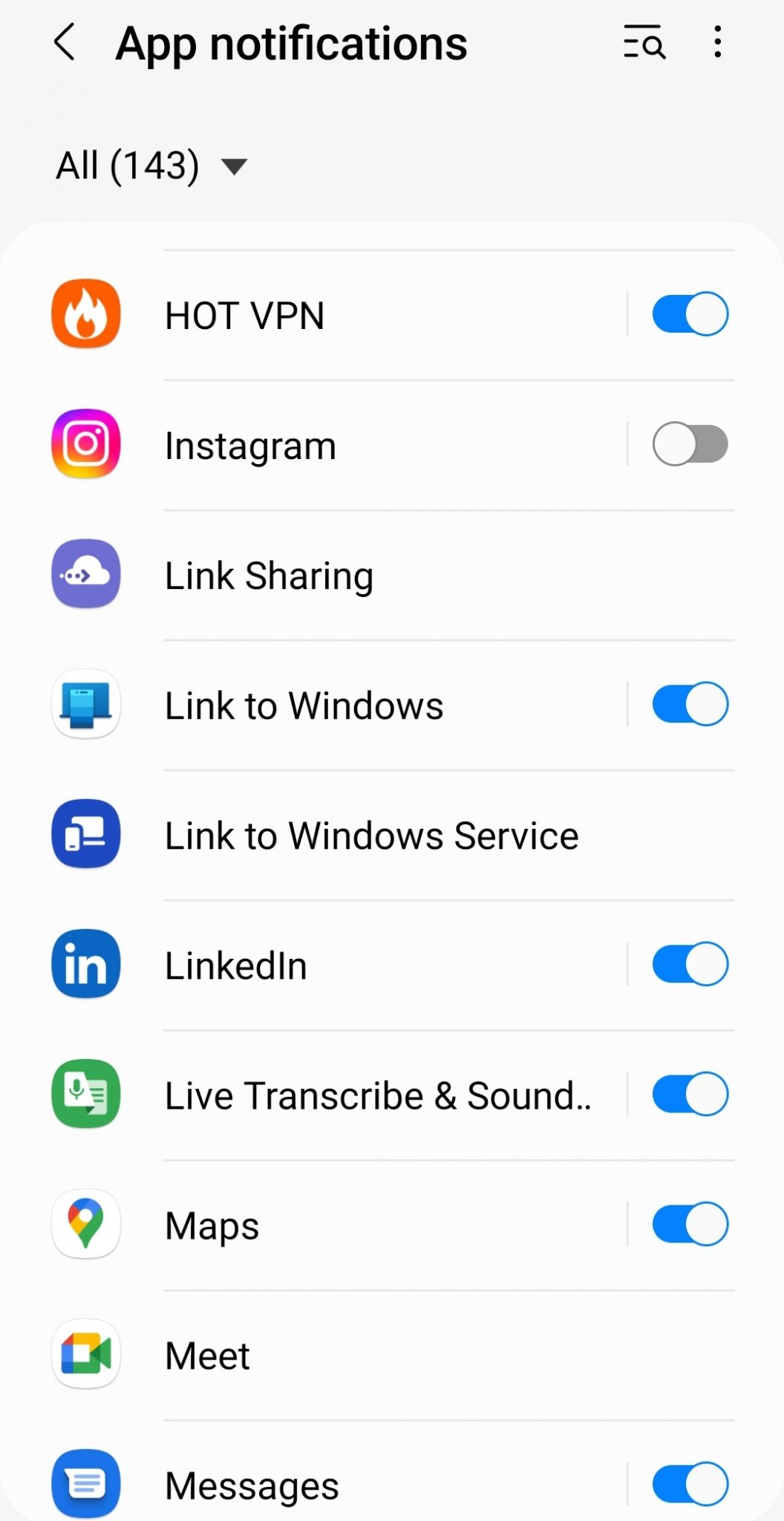Open the search function in App notifications
Image resolution: width=784 pixels, height=1521 pixels.
coord(643,43)
